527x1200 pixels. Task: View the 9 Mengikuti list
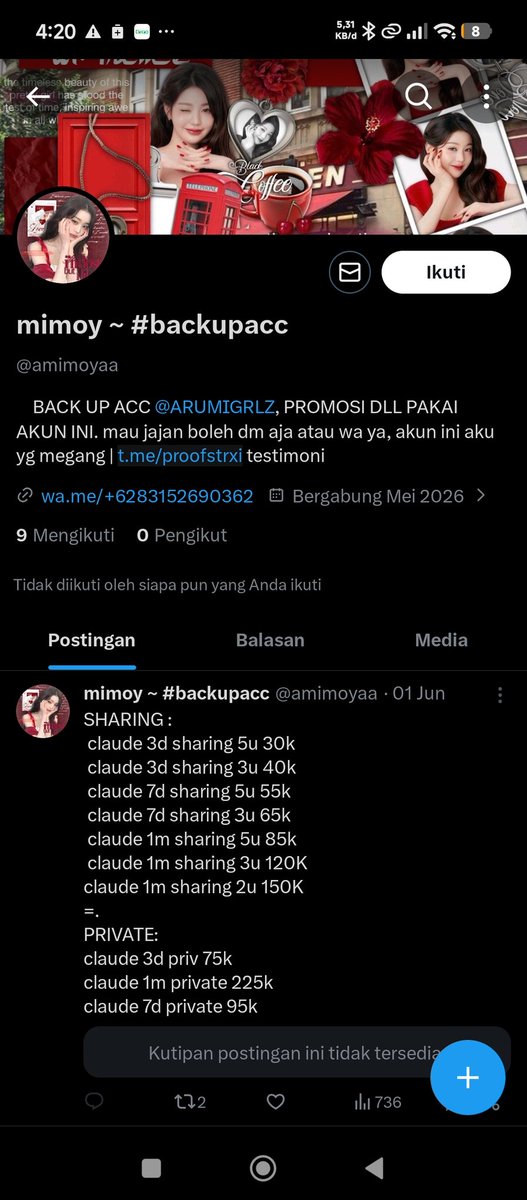pyautogui.click(x=65, y=535)
